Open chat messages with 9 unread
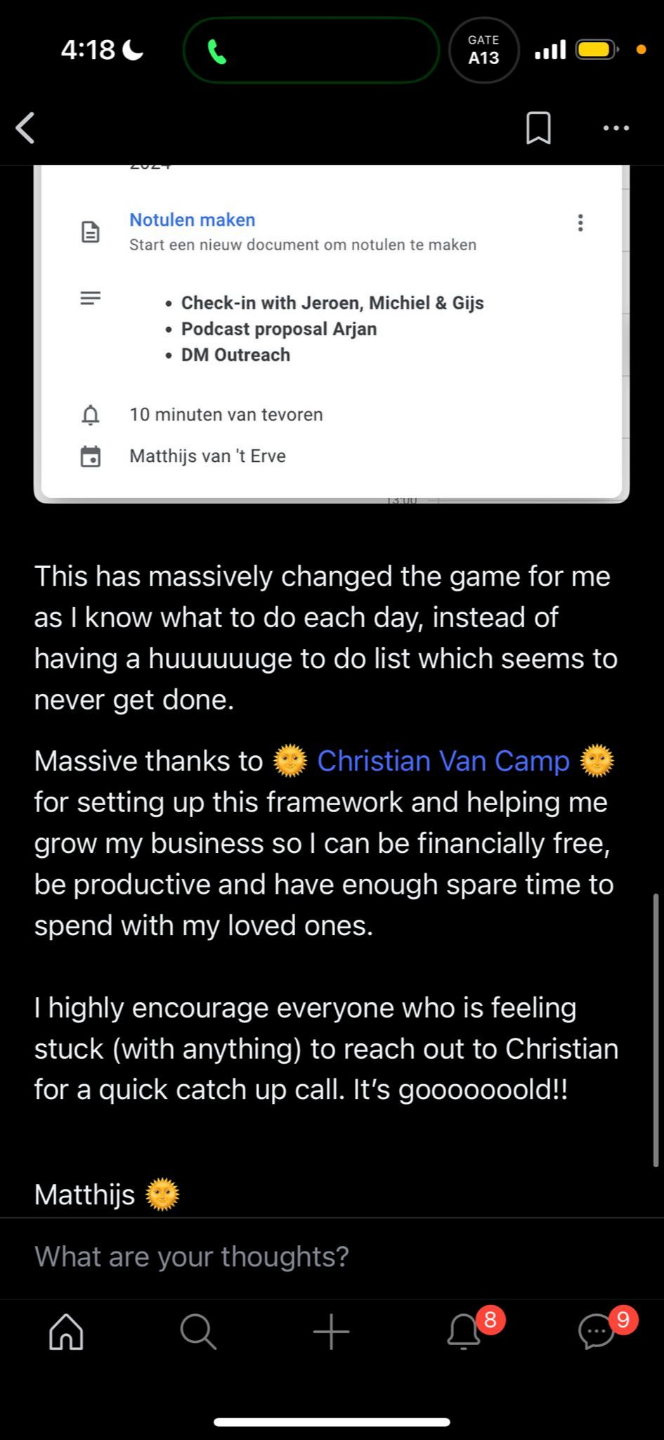The width and height of the screenshot is (664, 1440). click(597, 1331)
